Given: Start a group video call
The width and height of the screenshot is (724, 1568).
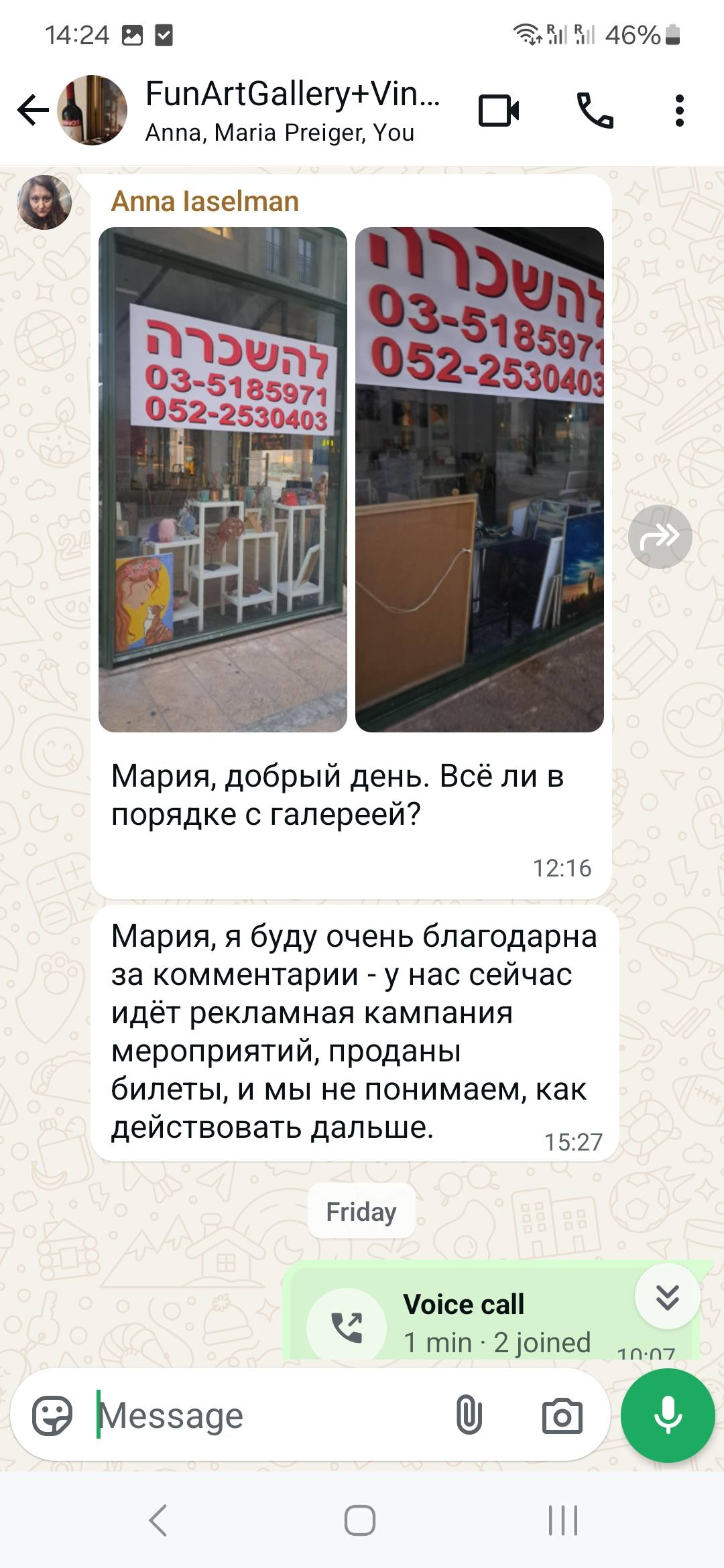Looking at the screenshot, I should (499, 111).
